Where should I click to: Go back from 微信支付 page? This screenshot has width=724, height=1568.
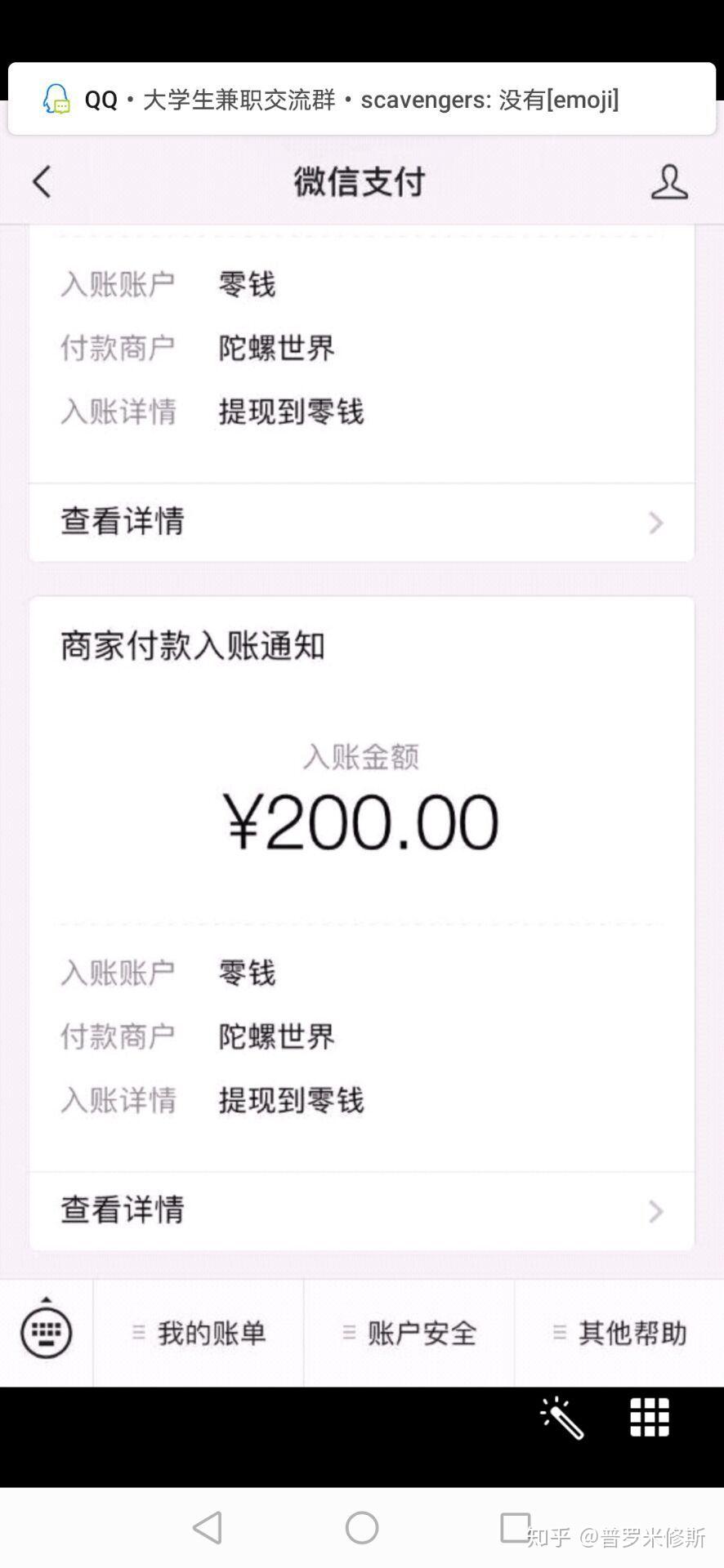coord(42,181)
